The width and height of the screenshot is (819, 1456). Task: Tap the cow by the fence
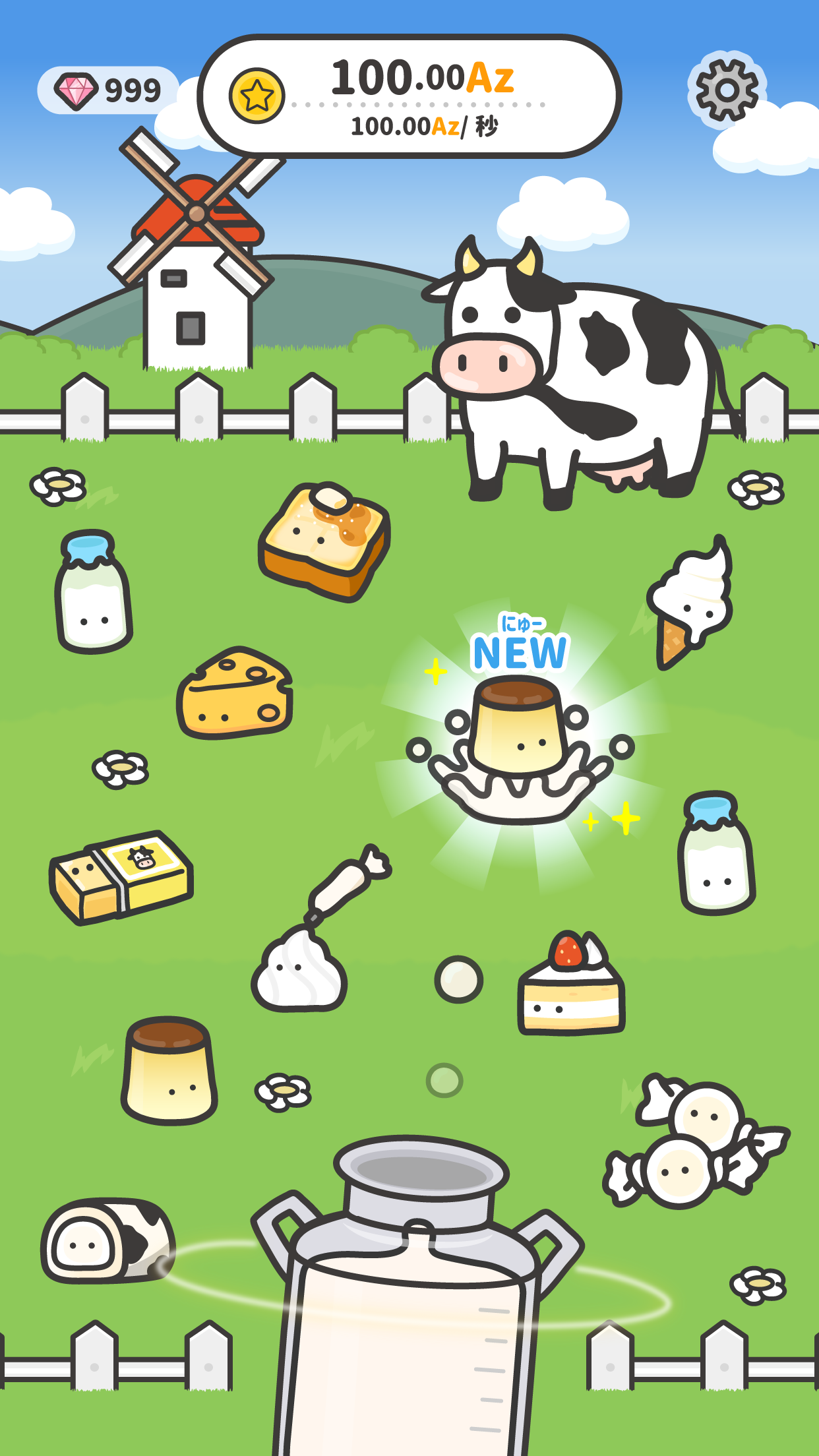tap(574, 369)
